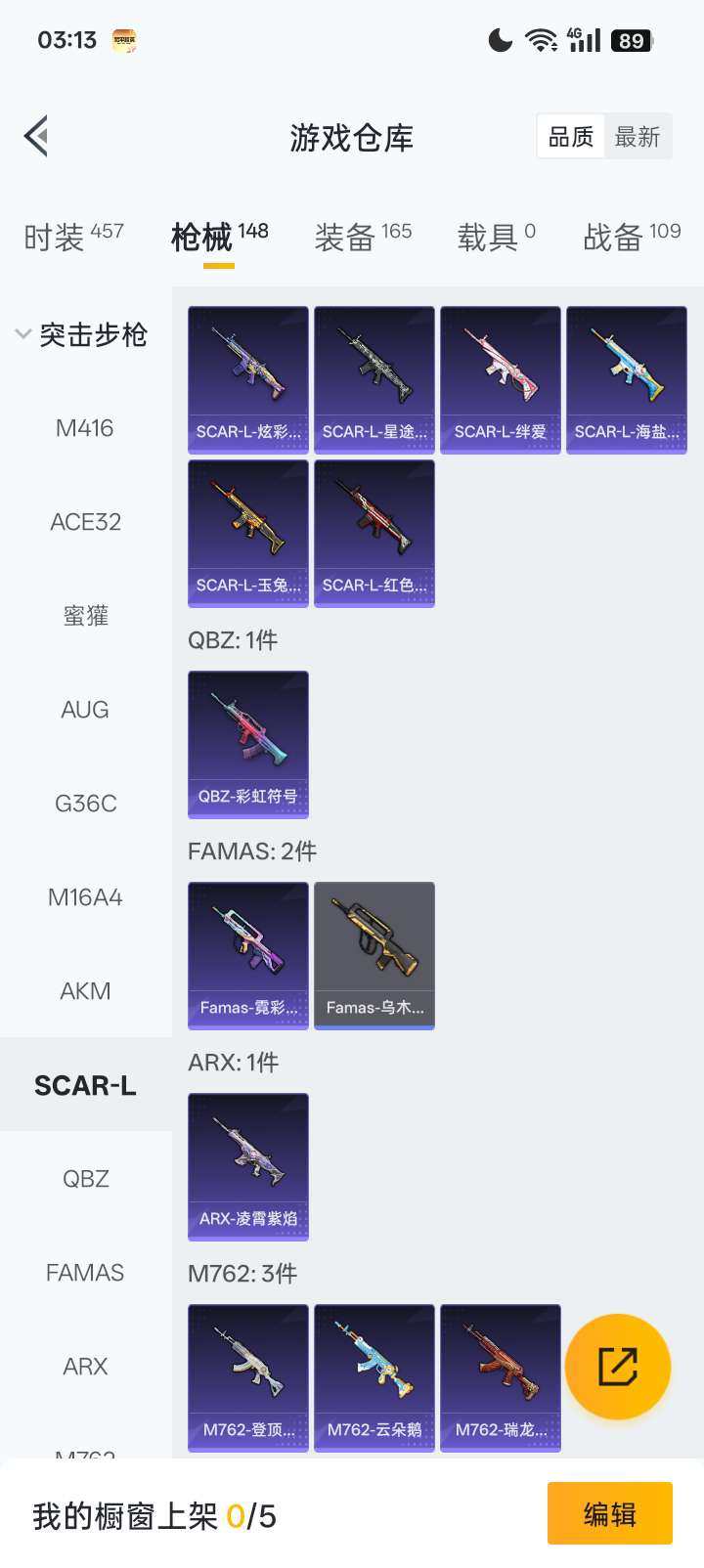Check the battery indicator showing 89
This screenshot has height=1568, width=704.
point(632,40)
